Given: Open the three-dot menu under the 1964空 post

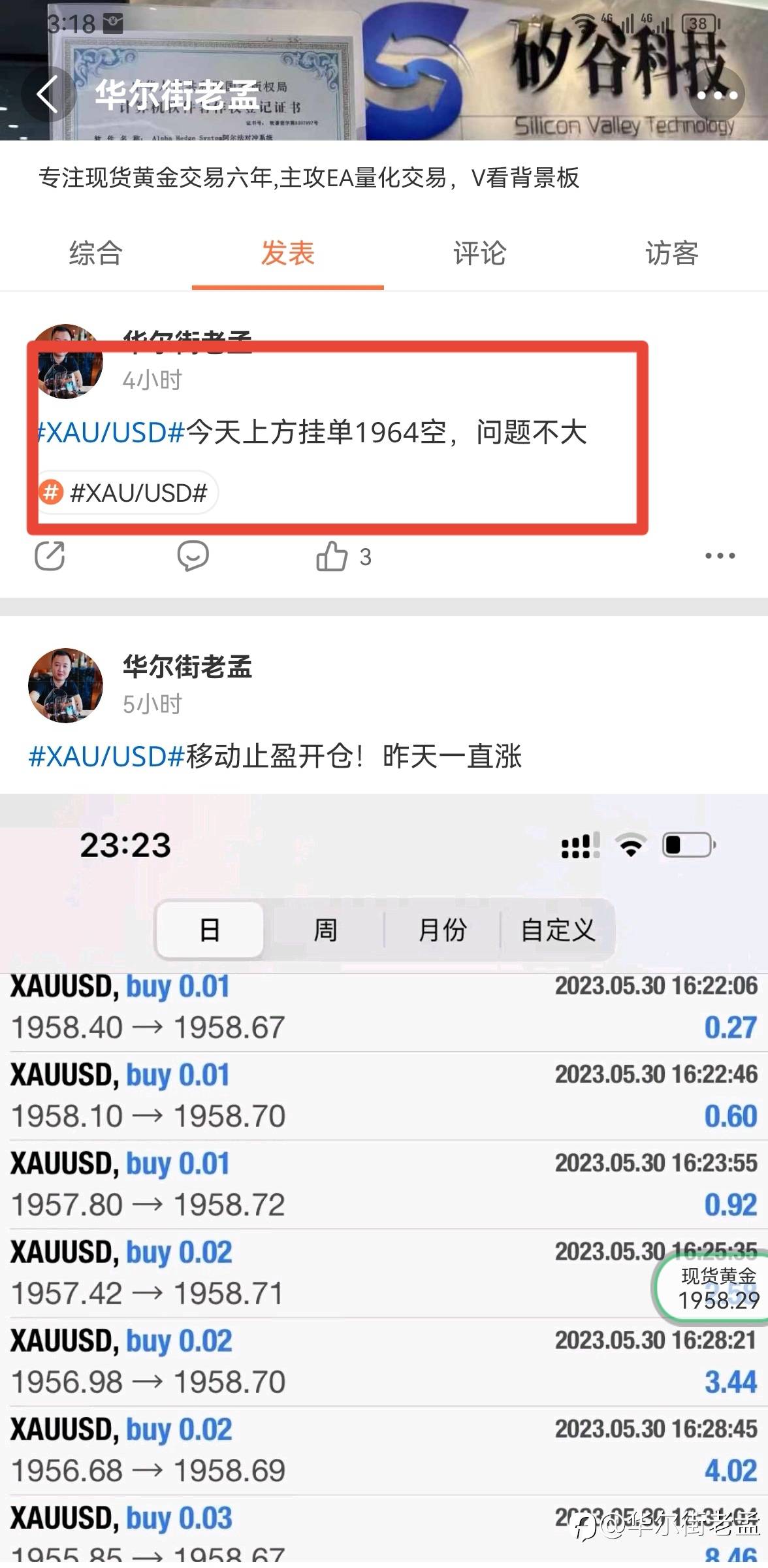Looking at the screenshot, I should 720,556.
